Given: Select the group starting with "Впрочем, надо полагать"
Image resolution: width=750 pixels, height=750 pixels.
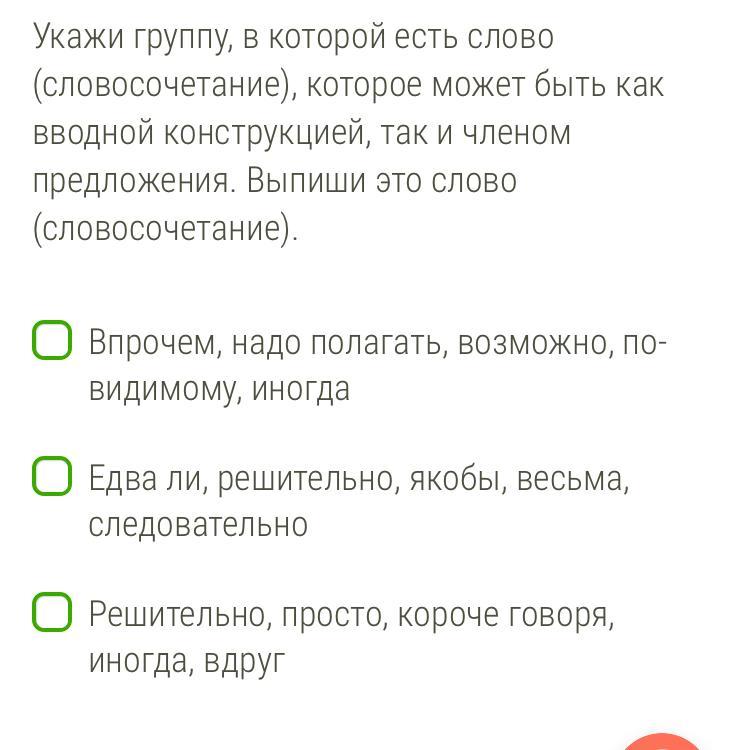Looking at the screenshot, I should (x=52, y=340).
